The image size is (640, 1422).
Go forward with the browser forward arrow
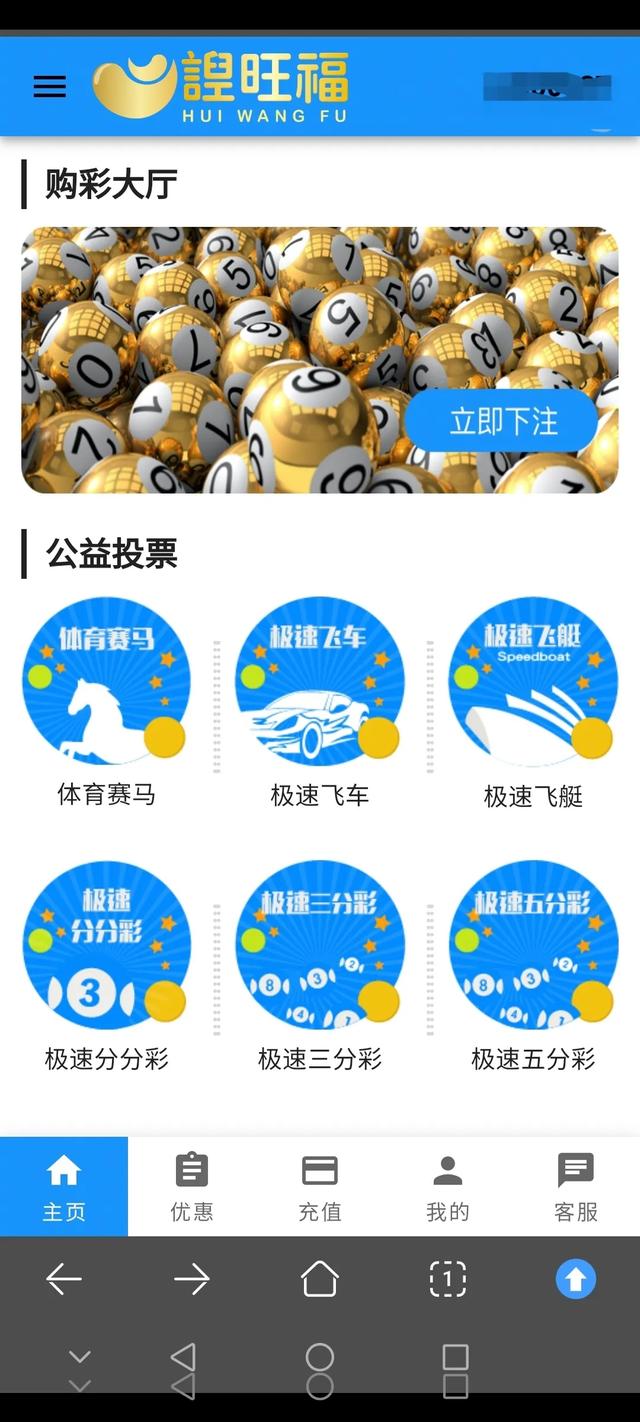pos(192,1279)
